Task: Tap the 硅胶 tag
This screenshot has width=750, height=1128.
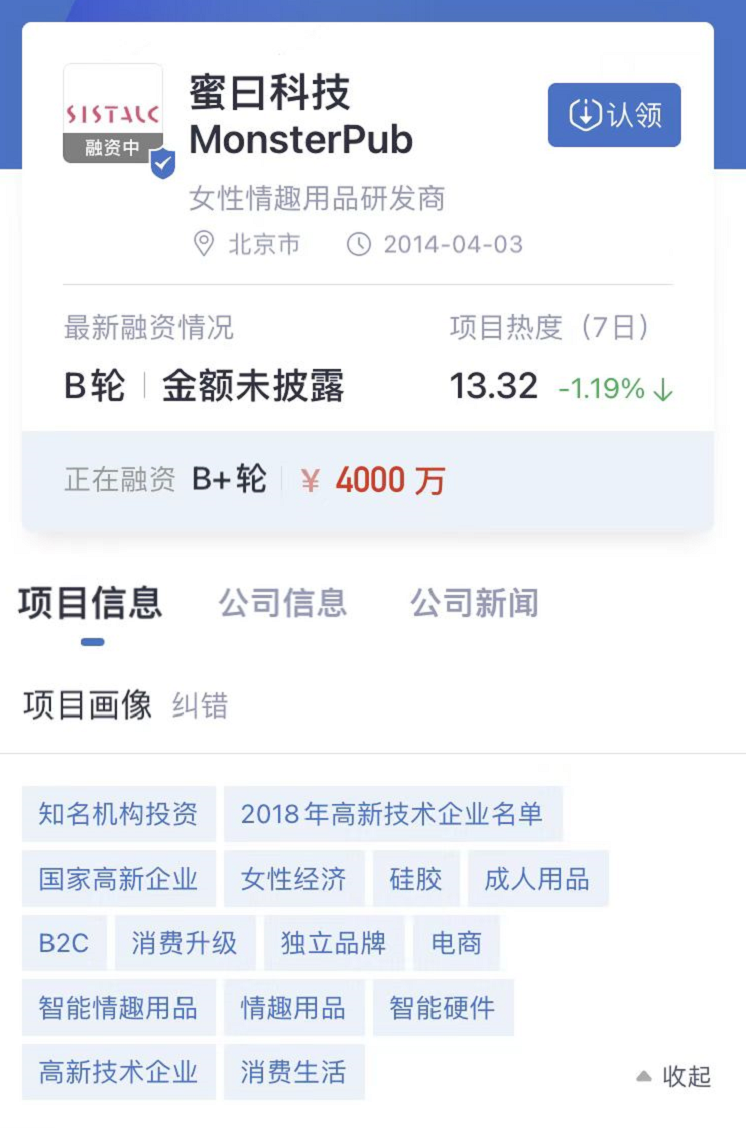Action: (415, 879)
